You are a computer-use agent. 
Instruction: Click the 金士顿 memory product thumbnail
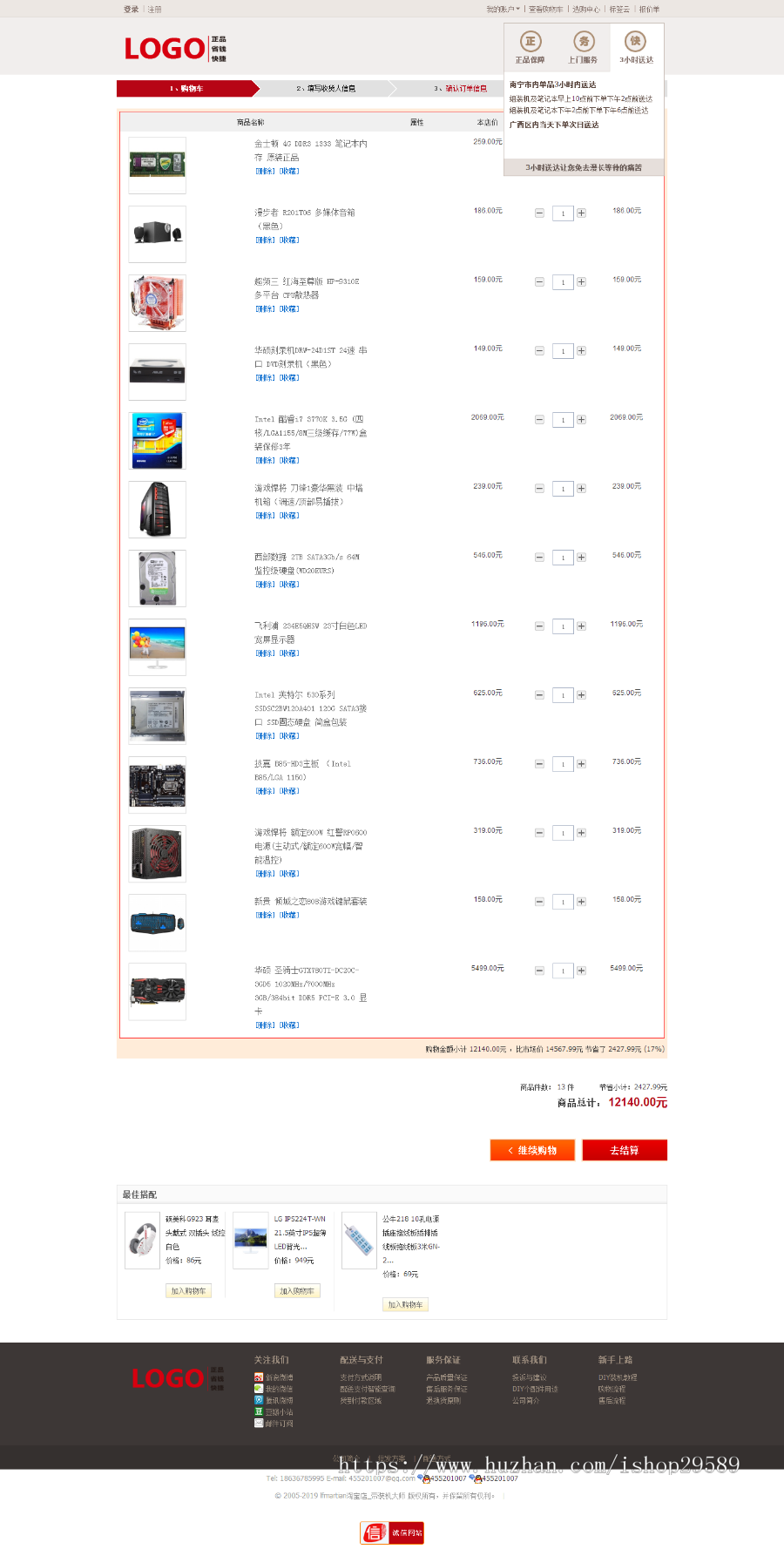(157, 164)
